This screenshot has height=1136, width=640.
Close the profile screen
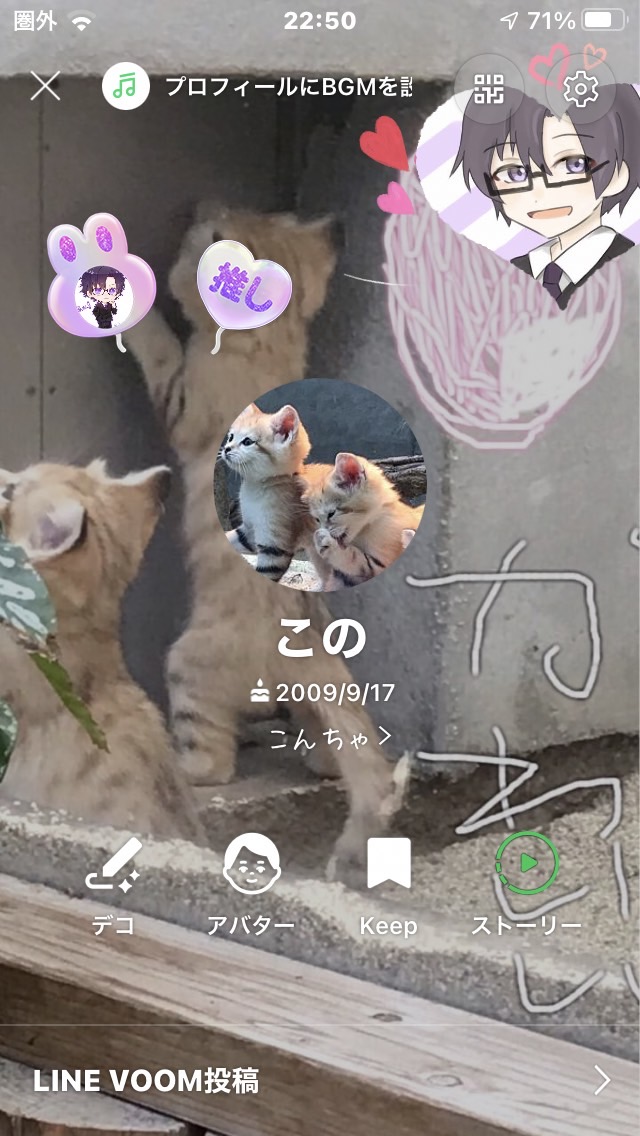45,87
